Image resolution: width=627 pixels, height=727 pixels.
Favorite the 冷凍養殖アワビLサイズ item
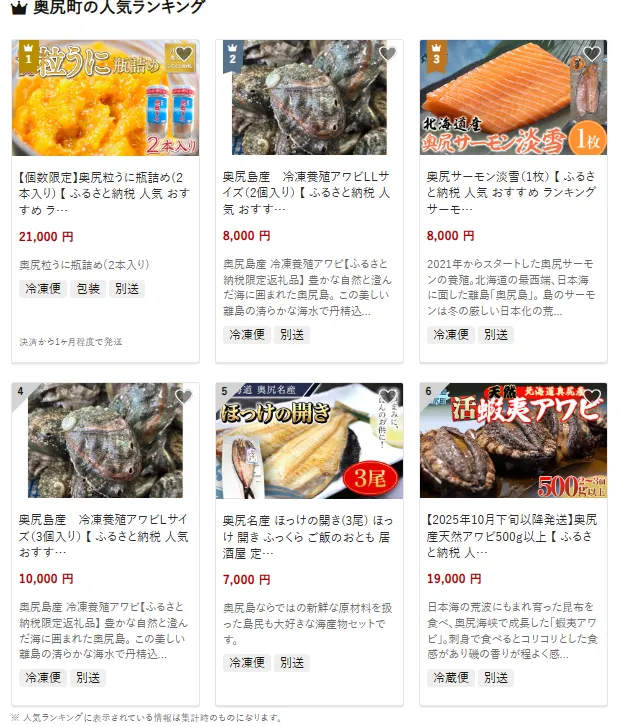(x=184, y=397)
